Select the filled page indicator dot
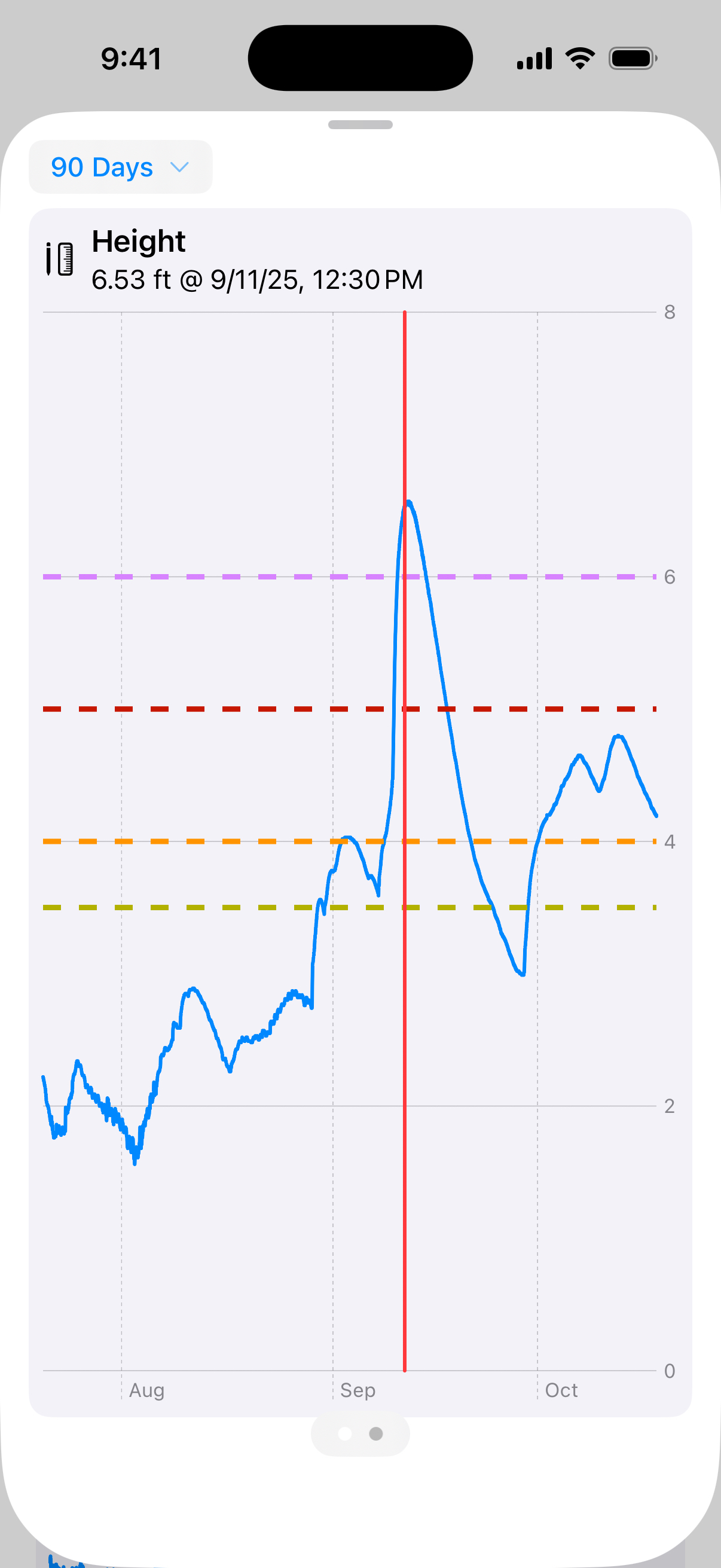This screenshot has width=721, height=1568. click(376, 1434)
